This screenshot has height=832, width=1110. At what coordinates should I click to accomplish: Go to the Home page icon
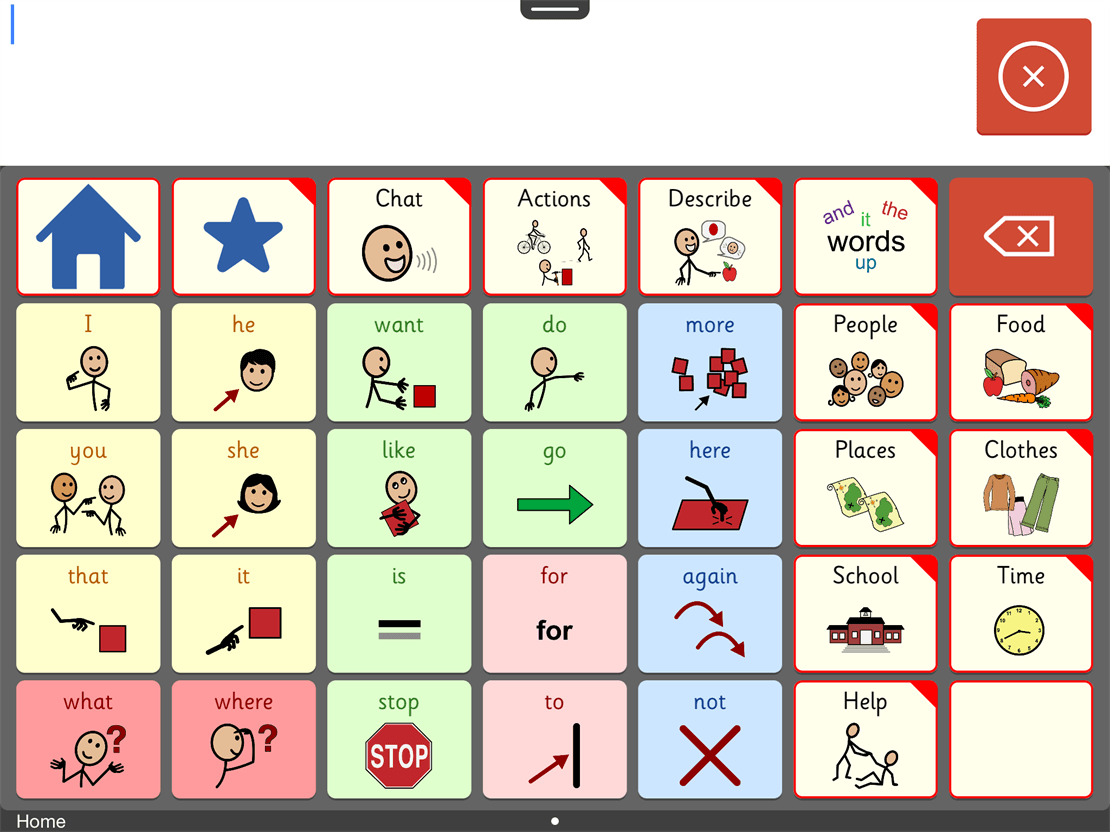[x=88, y=237]
